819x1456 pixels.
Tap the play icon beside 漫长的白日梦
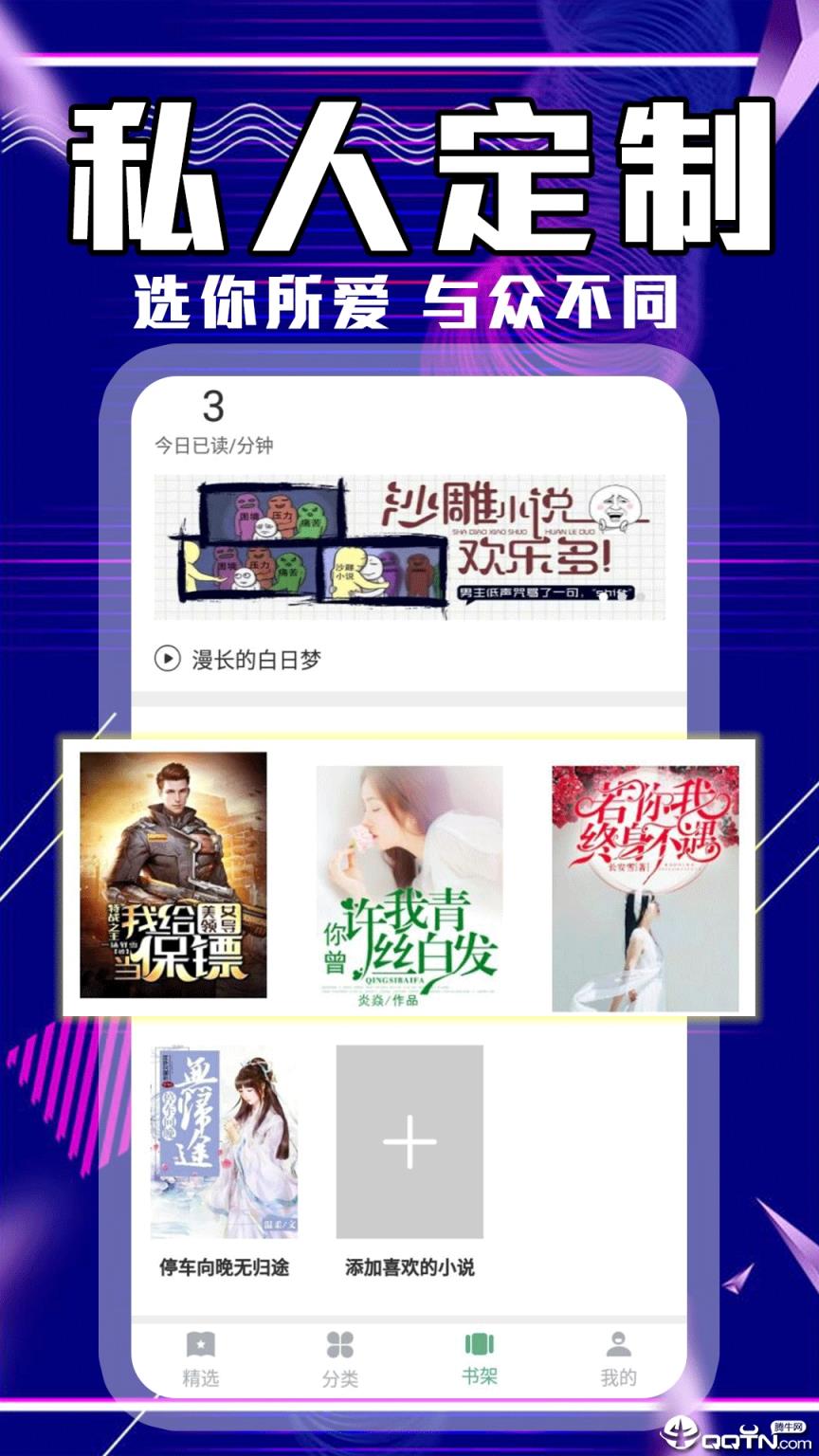point(170,656)
